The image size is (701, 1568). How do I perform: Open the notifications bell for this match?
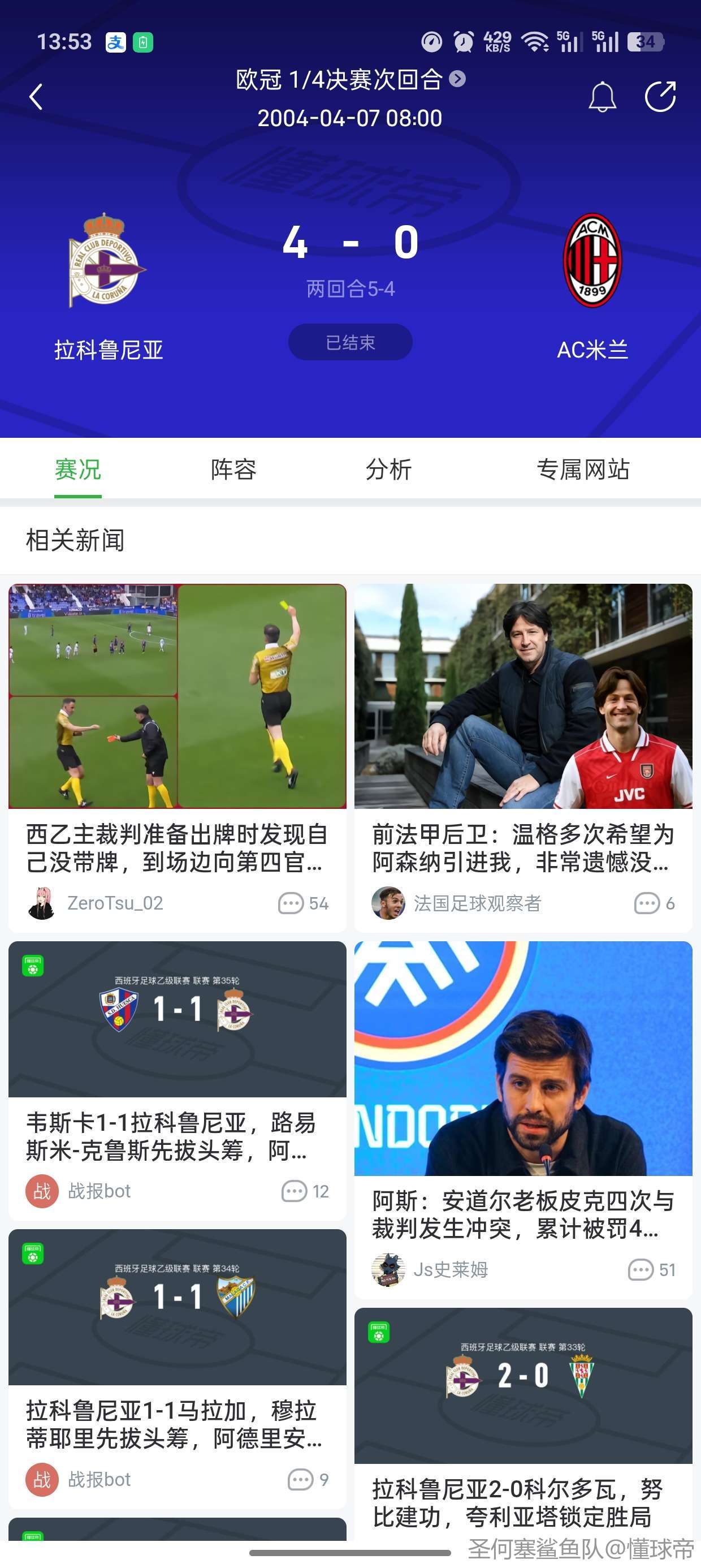[x=602, y=97]
